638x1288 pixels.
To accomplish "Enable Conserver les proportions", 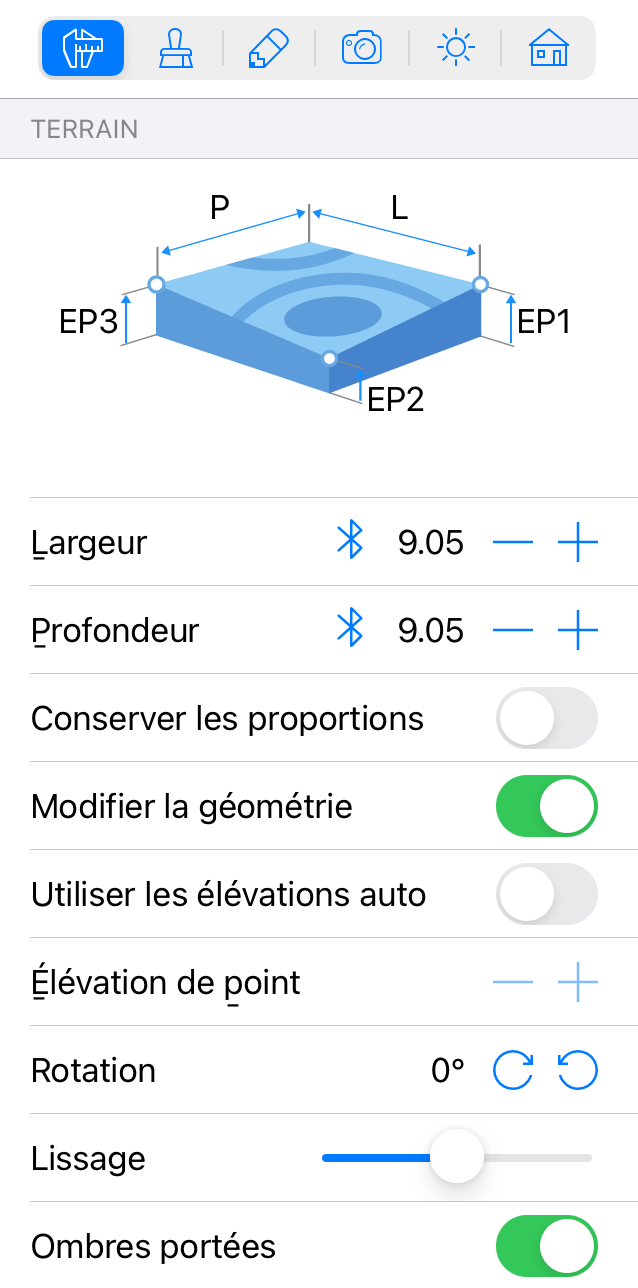I will (546, 718).
